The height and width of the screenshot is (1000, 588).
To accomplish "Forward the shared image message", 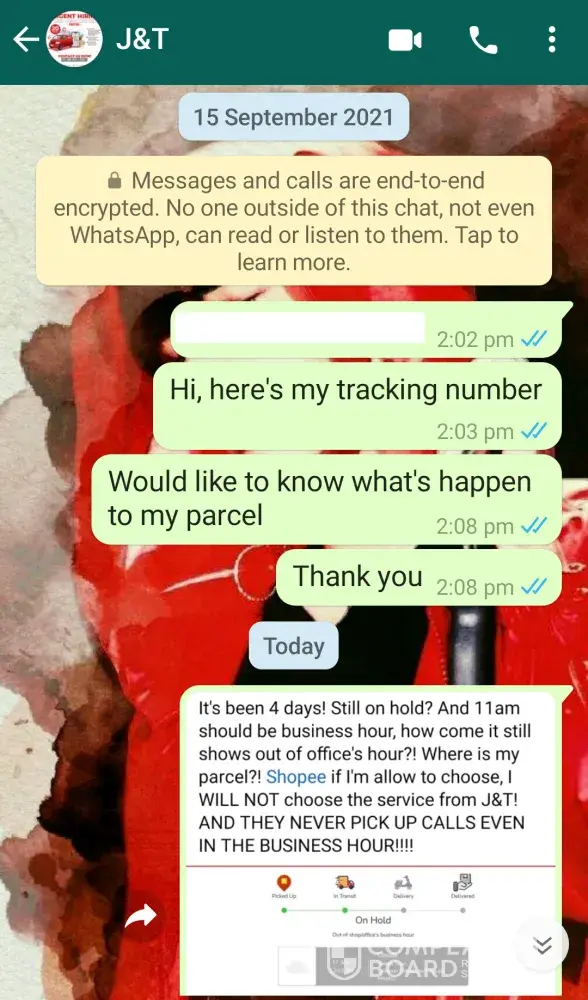I will click(141, 918).
